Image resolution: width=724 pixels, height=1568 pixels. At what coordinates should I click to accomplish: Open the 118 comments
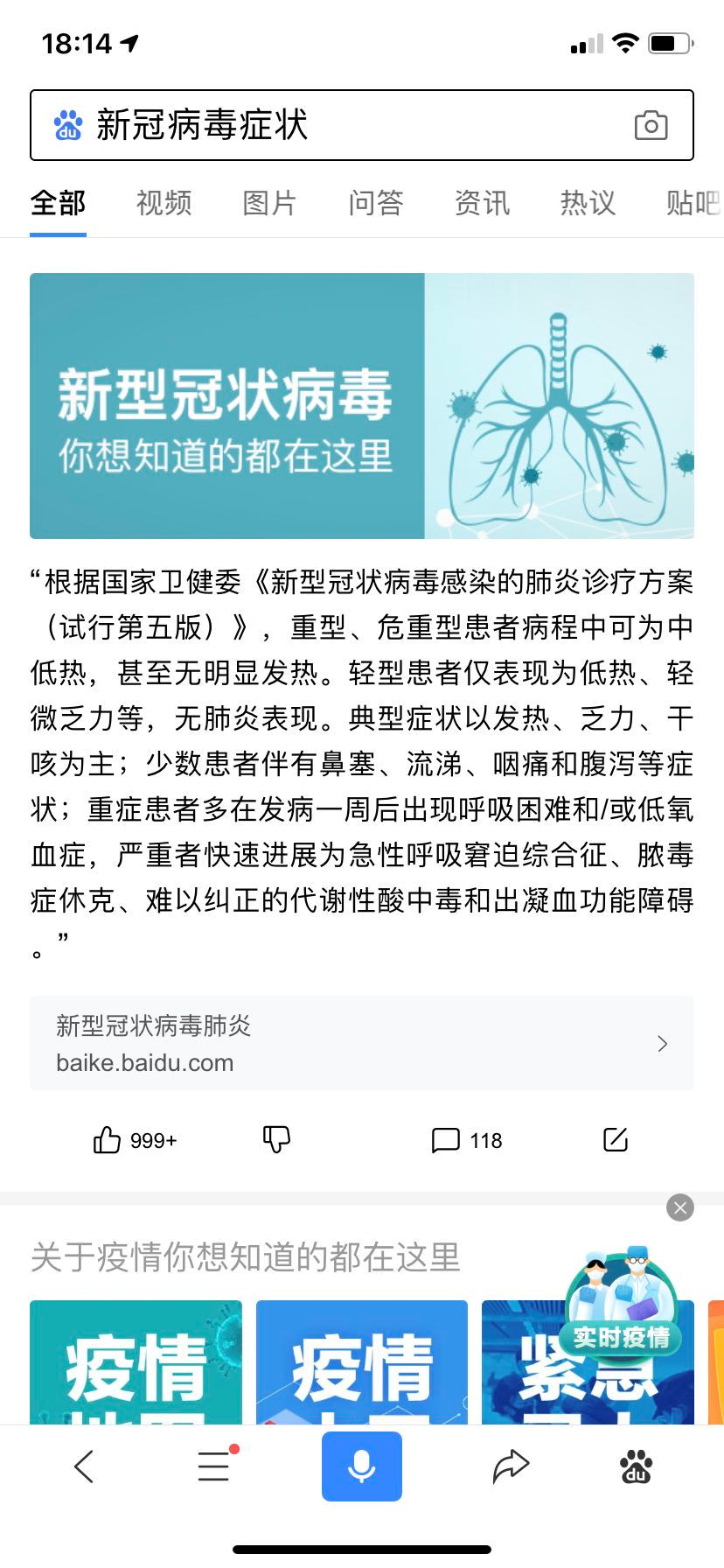click(467, 1140)
